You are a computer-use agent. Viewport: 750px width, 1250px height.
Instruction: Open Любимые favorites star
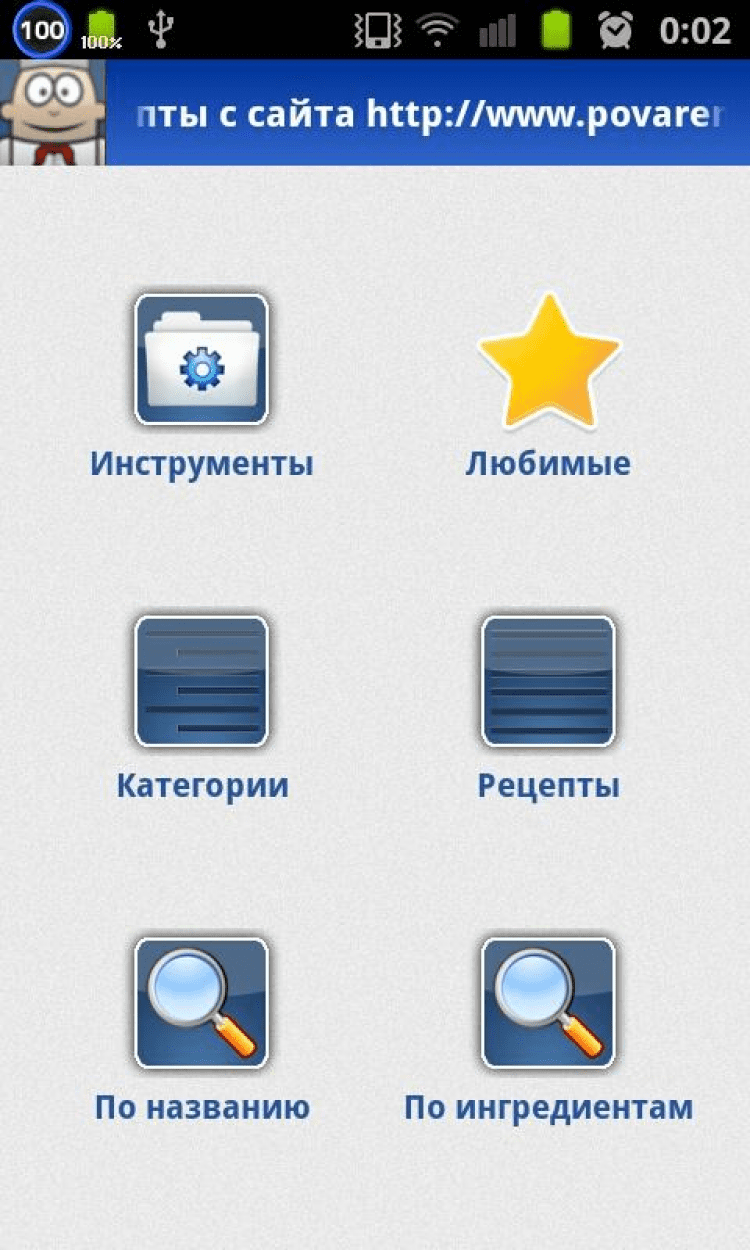tap(548, 362)
